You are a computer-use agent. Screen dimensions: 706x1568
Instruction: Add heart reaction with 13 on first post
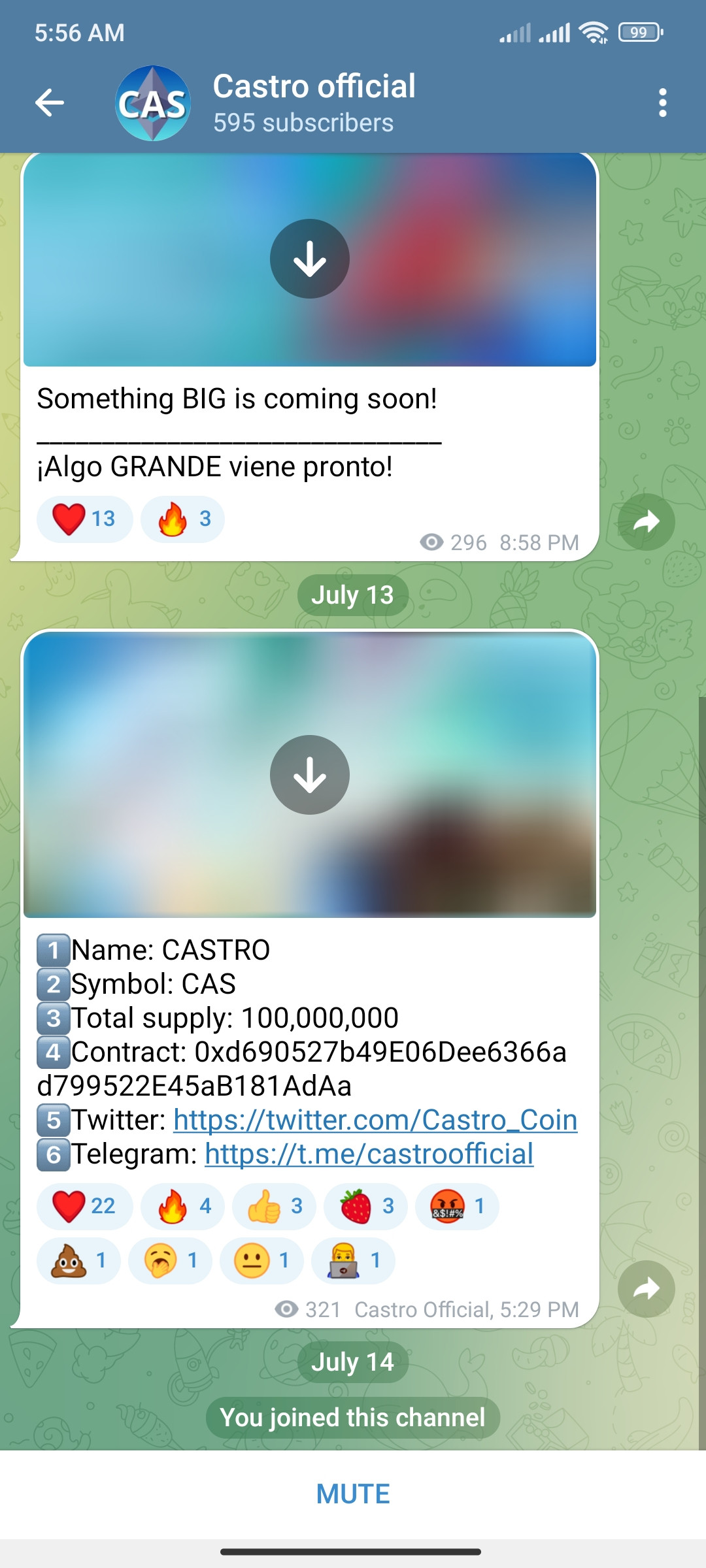pyautogui.click(x=85, y=519)
